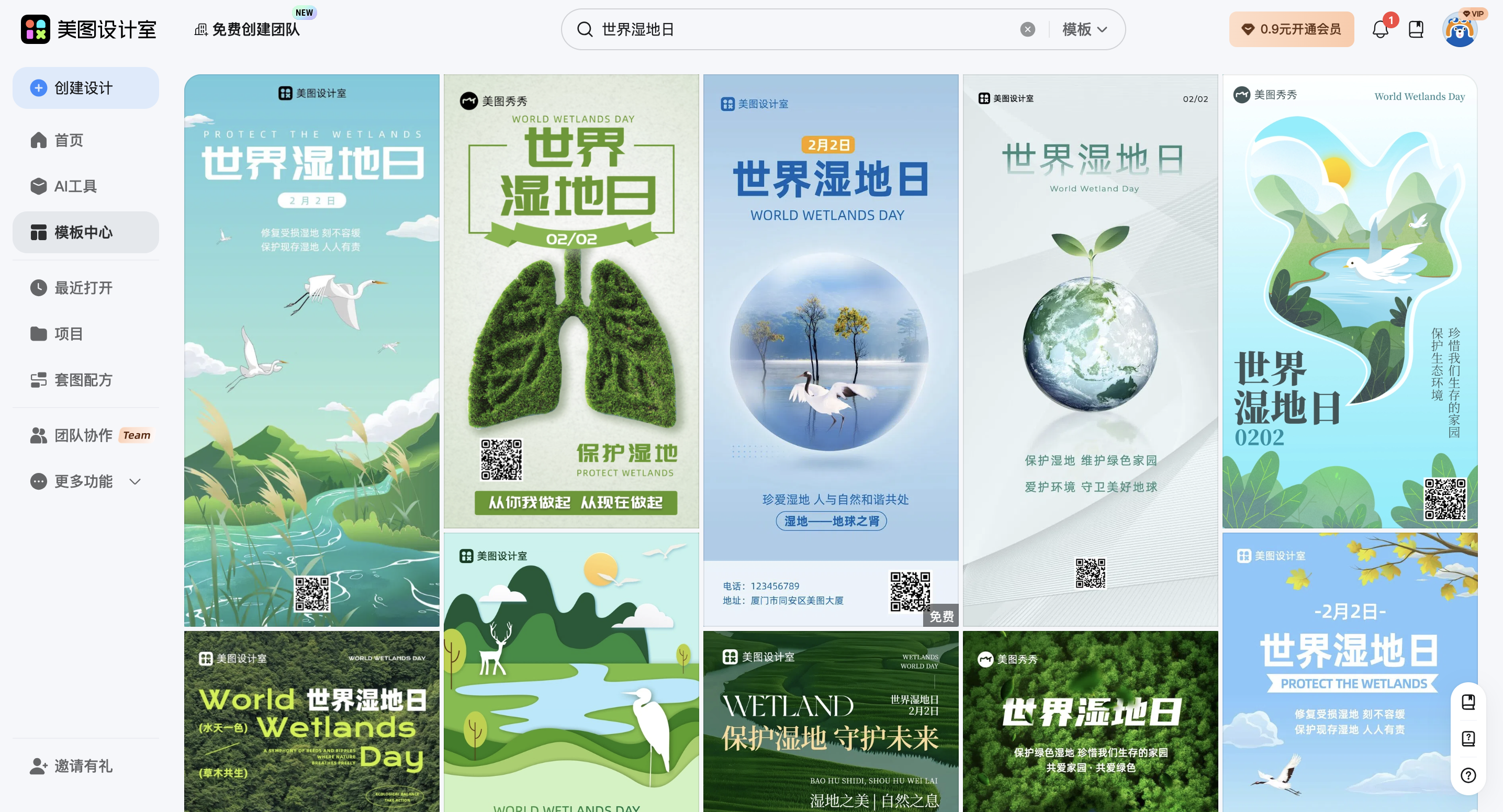Tap the floating help question mark icon
The width and height of the screenshot is (1503, 812).
[1468, 775]
